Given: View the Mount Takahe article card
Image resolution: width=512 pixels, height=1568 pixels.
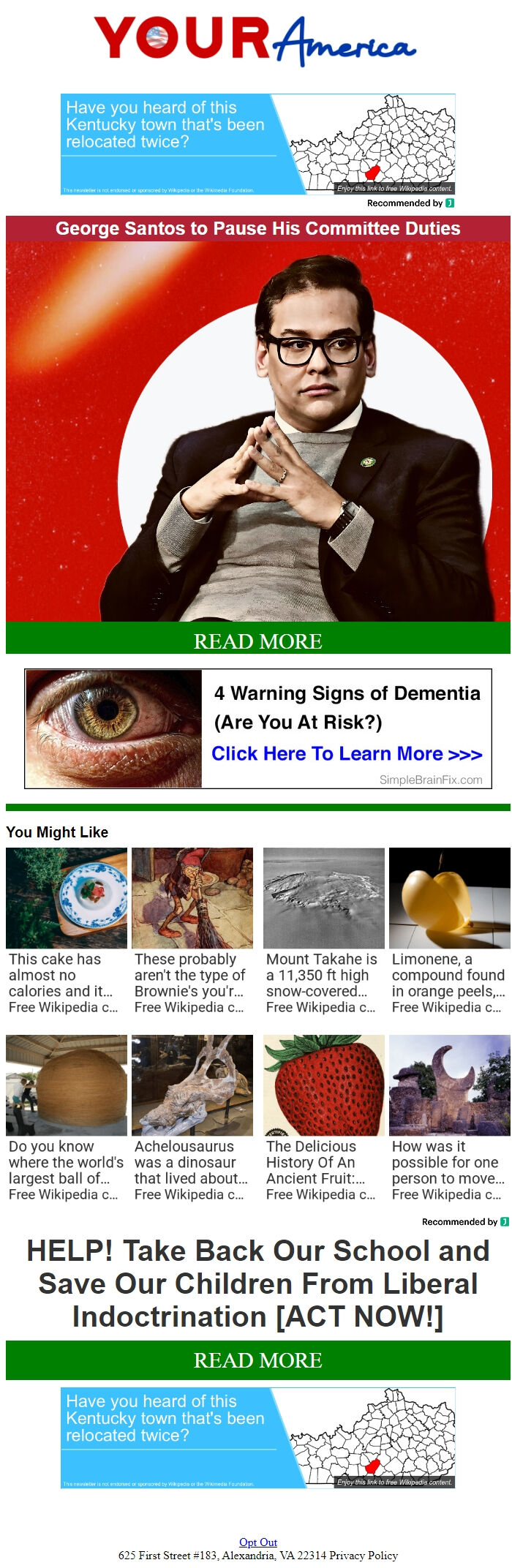Looking at the screenshot, I should (323, 930).
